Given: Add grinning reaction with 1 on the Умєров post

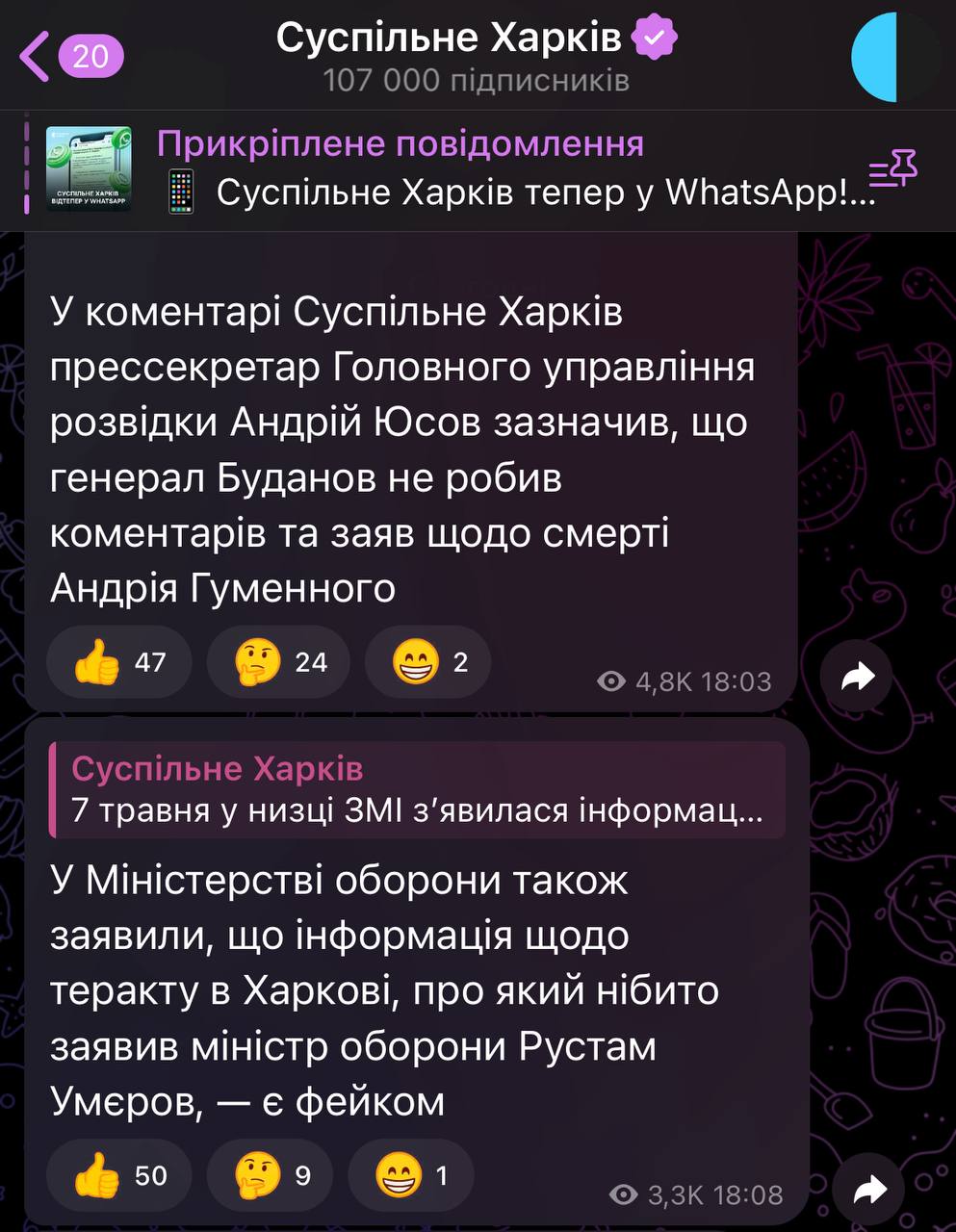Looking at the screenshot, I should coord(411,1175).
